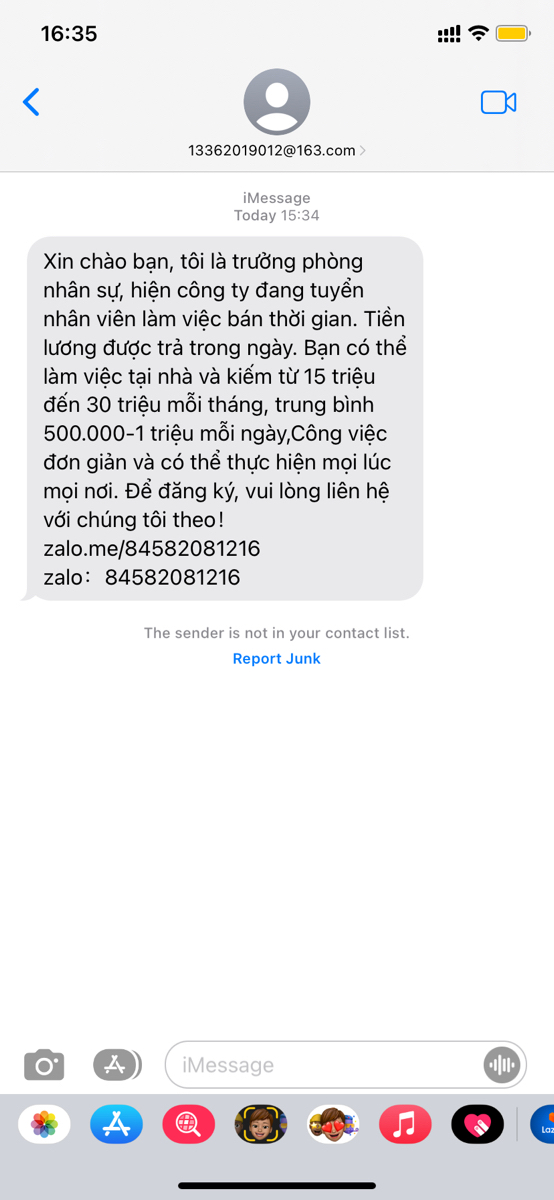The width and height of the screenshot is (554, 1200).
Task: Toggle the App Store apps drawer
Action: tap(117, 1065)
